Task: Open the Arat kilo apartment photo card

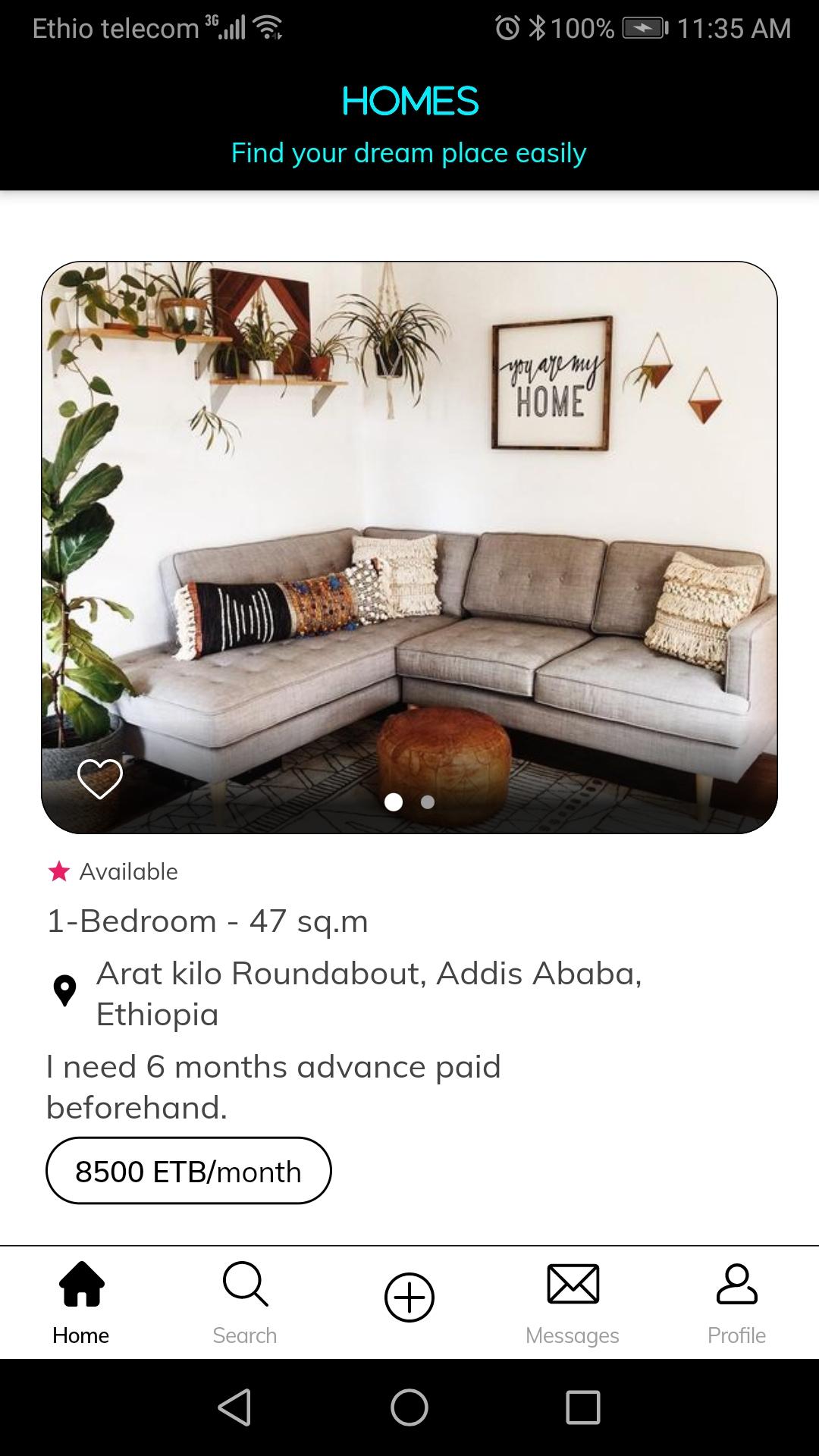Action: 409,548
